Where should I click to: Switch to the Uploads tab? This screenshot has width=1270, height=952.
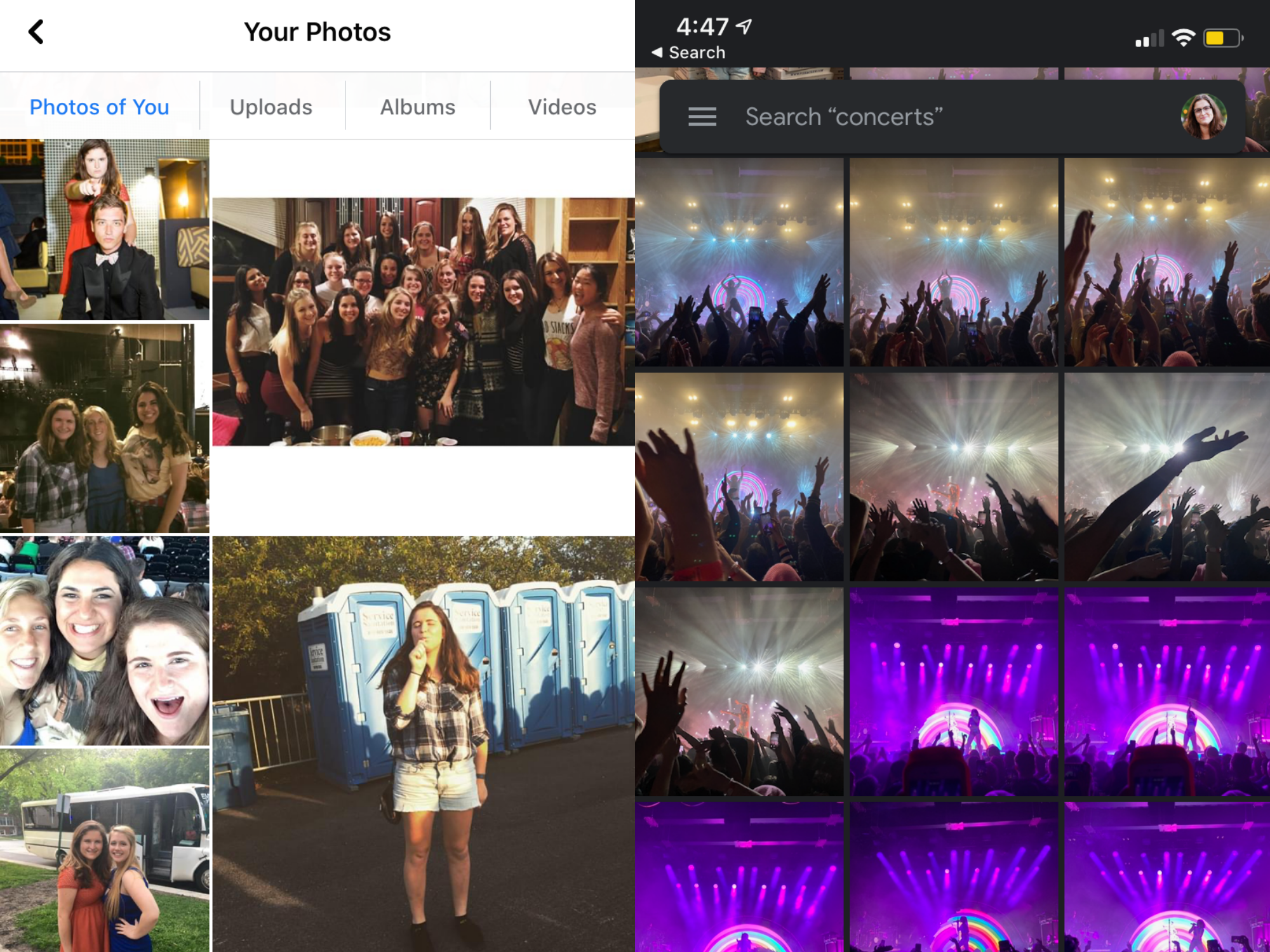pos(271,107)
